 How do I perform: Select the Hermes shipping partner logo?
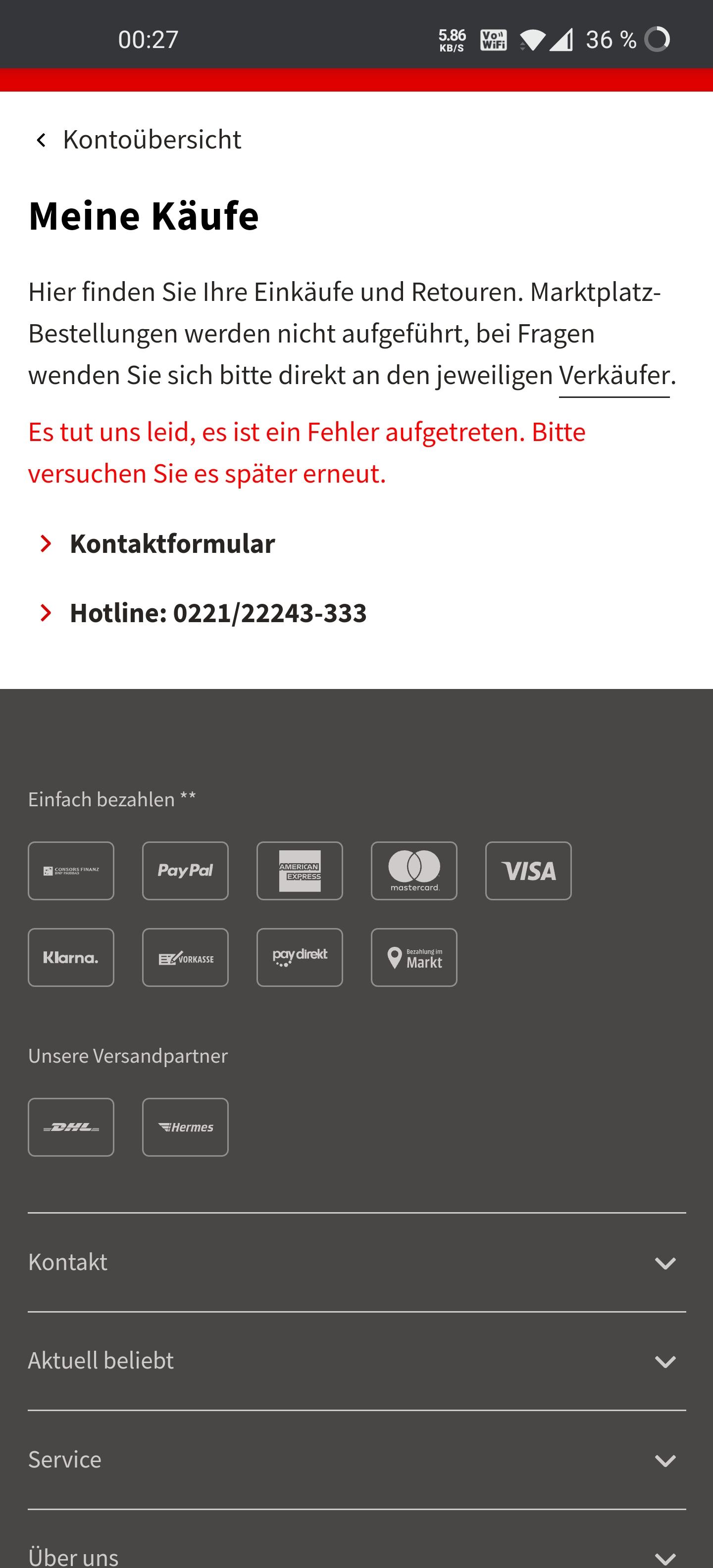point(185,1127)
